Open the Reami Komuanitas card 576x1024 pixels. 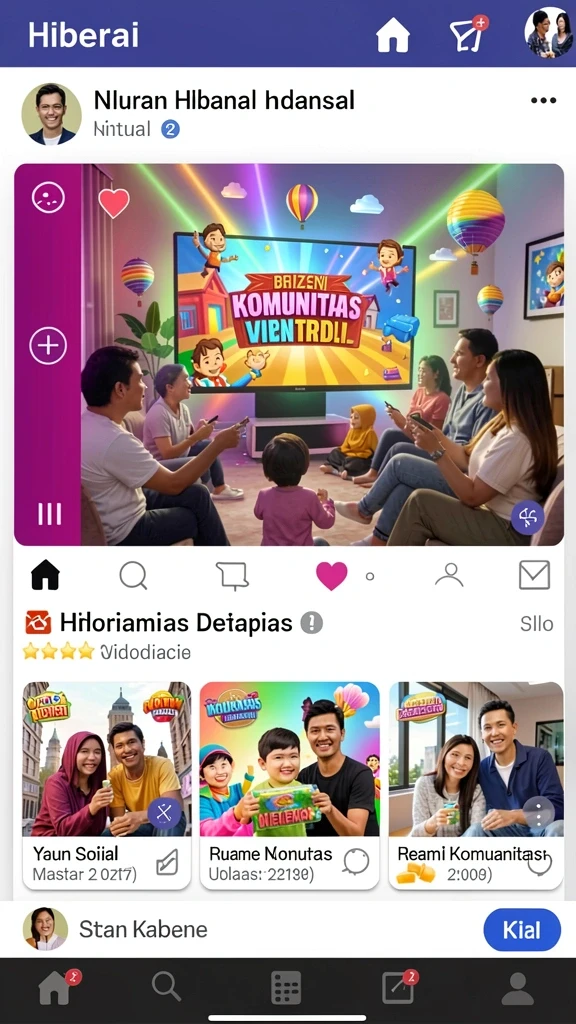(x=476, y=786)
